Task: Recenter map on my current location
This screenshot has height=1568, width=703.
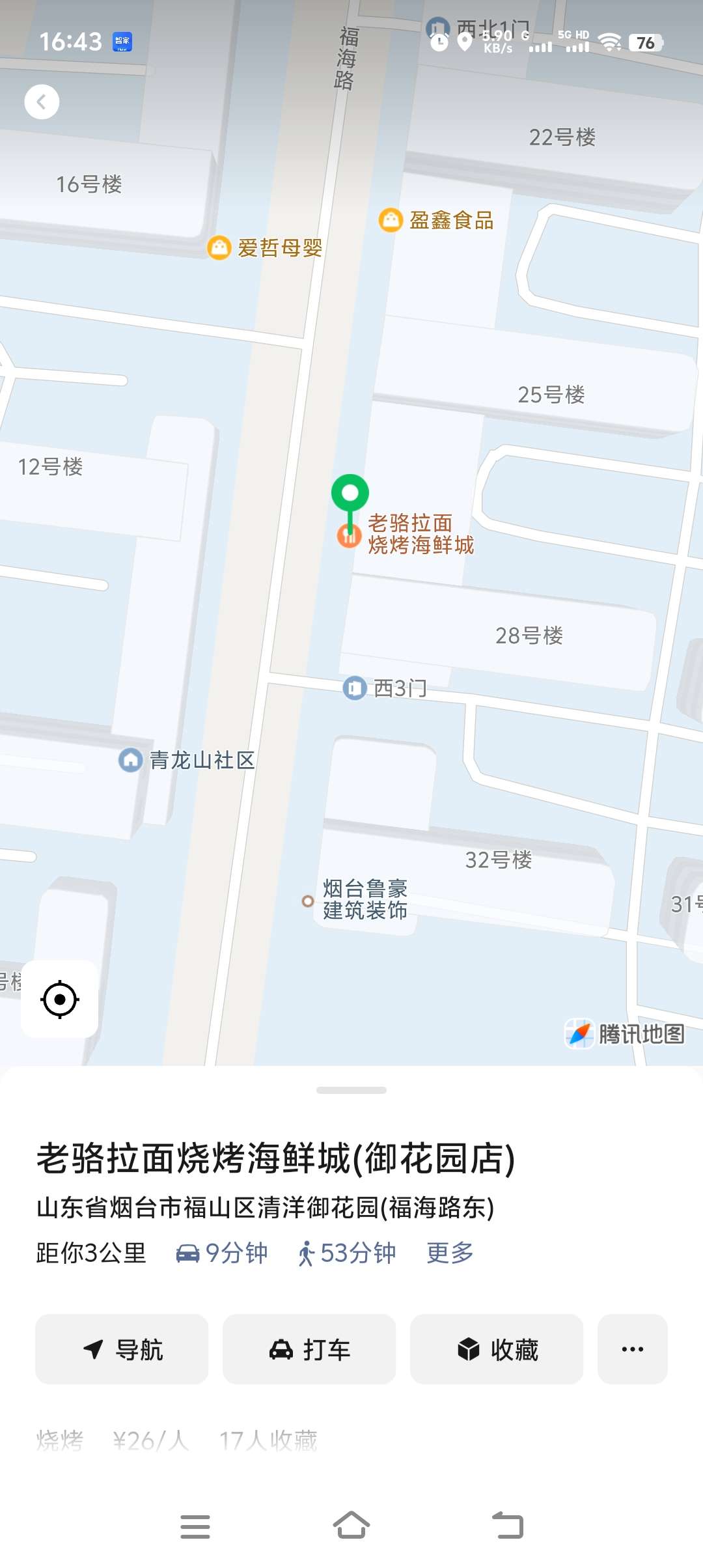Action: click(60, 999)
